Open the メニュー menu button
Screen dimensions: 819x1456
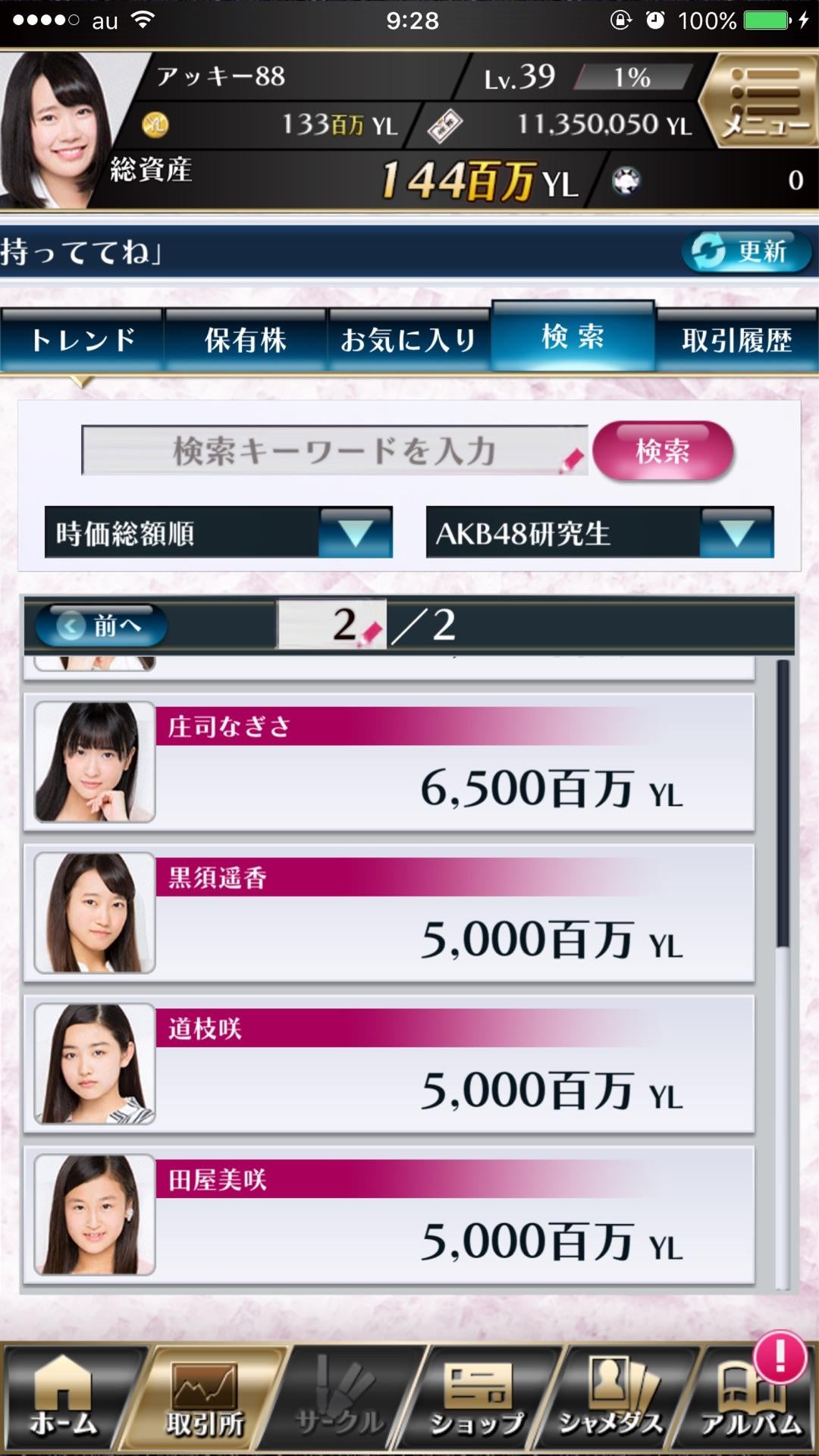pyautogui.click(x=758, y=101)
